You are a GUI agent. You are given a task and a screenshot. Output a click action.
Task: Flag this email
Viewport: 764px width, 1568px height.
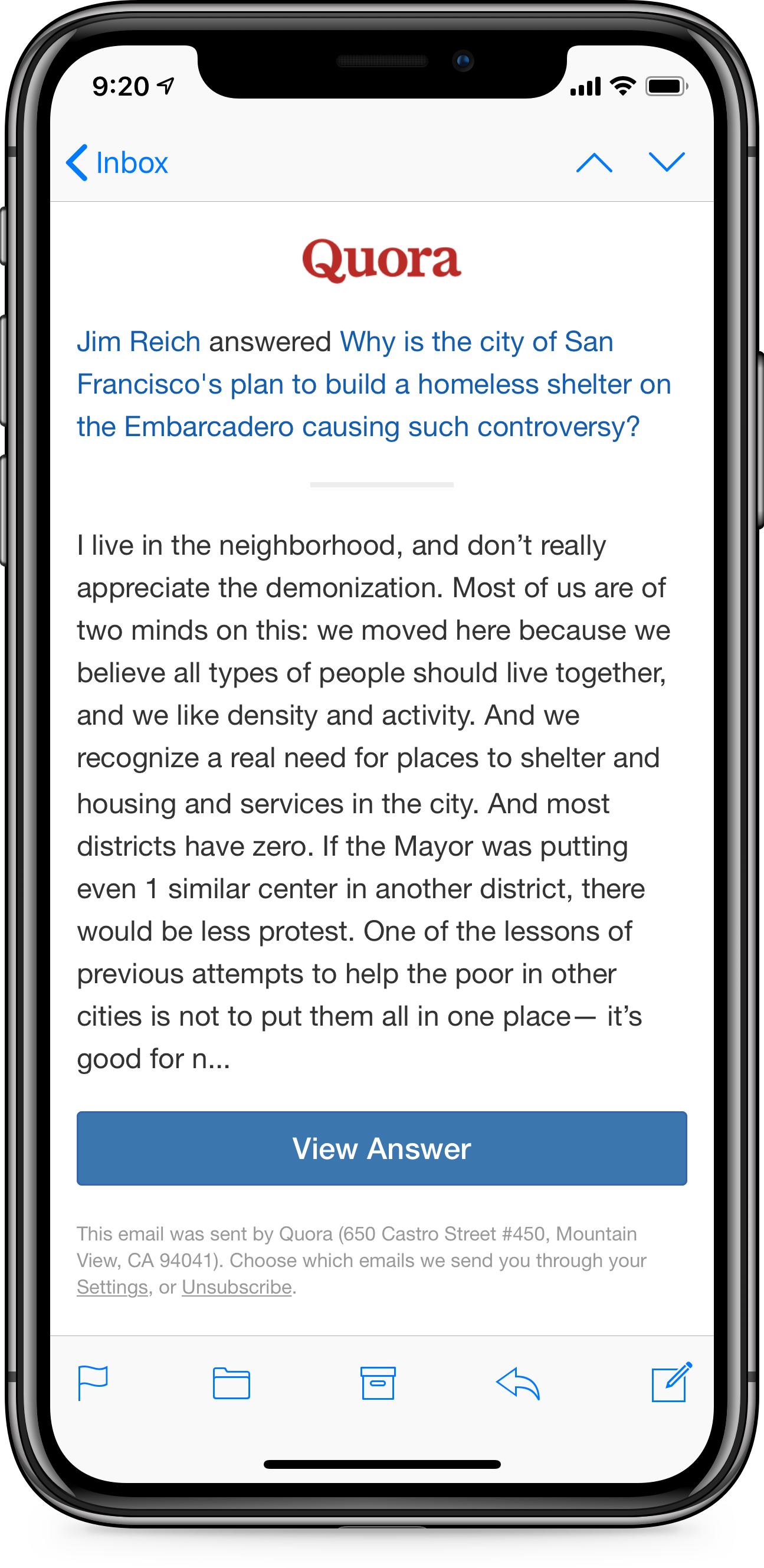pyautogui.click(x=93, y=1383)
